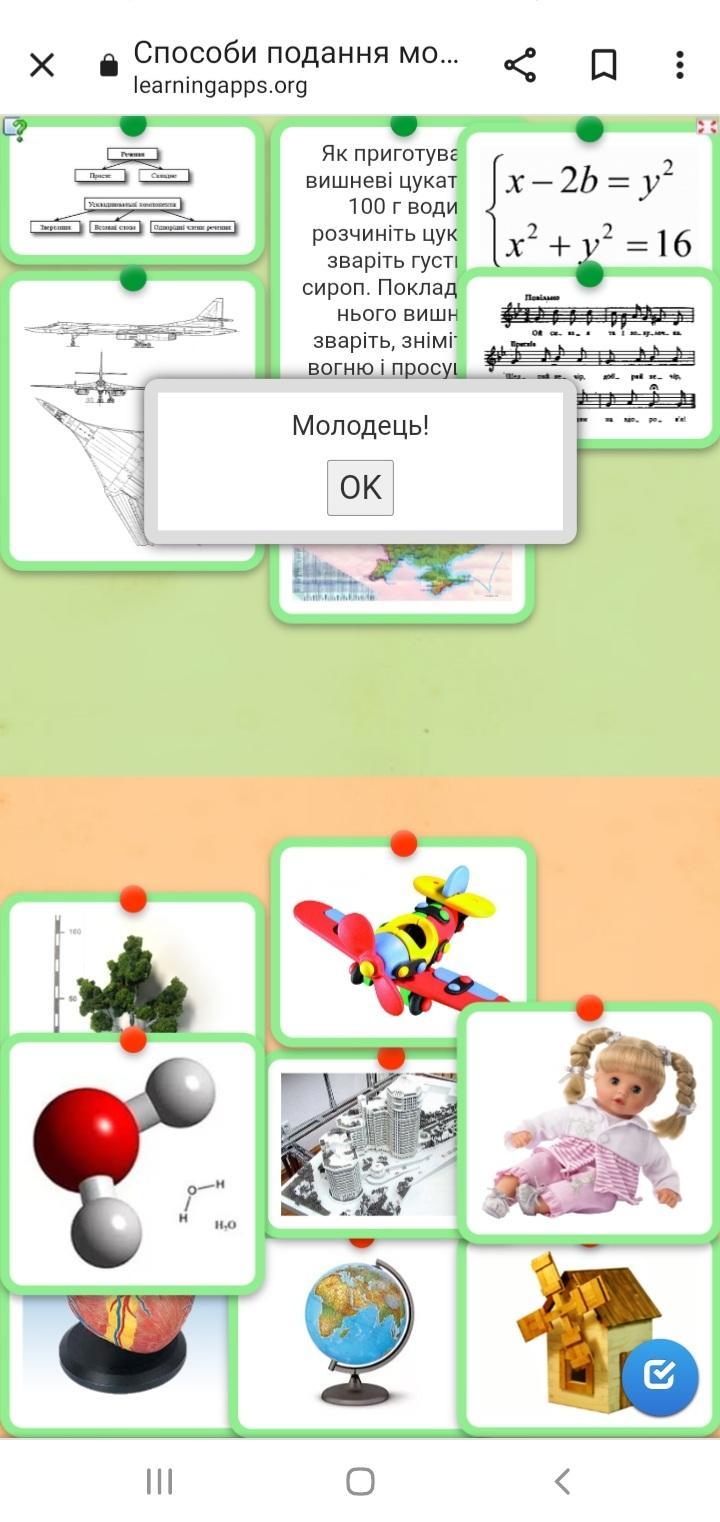Open the help icon in the corner
This screenshot has height=1522, width=720.
coord(14,129)
